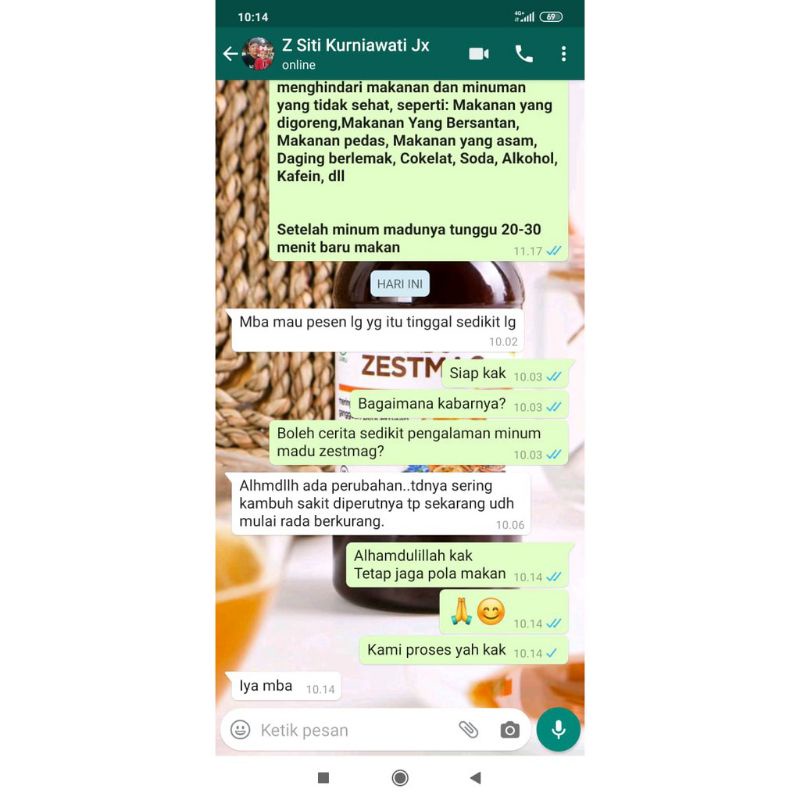Open the camera from message bar
This screenshot has width=800, height=800.
[510, 730]
